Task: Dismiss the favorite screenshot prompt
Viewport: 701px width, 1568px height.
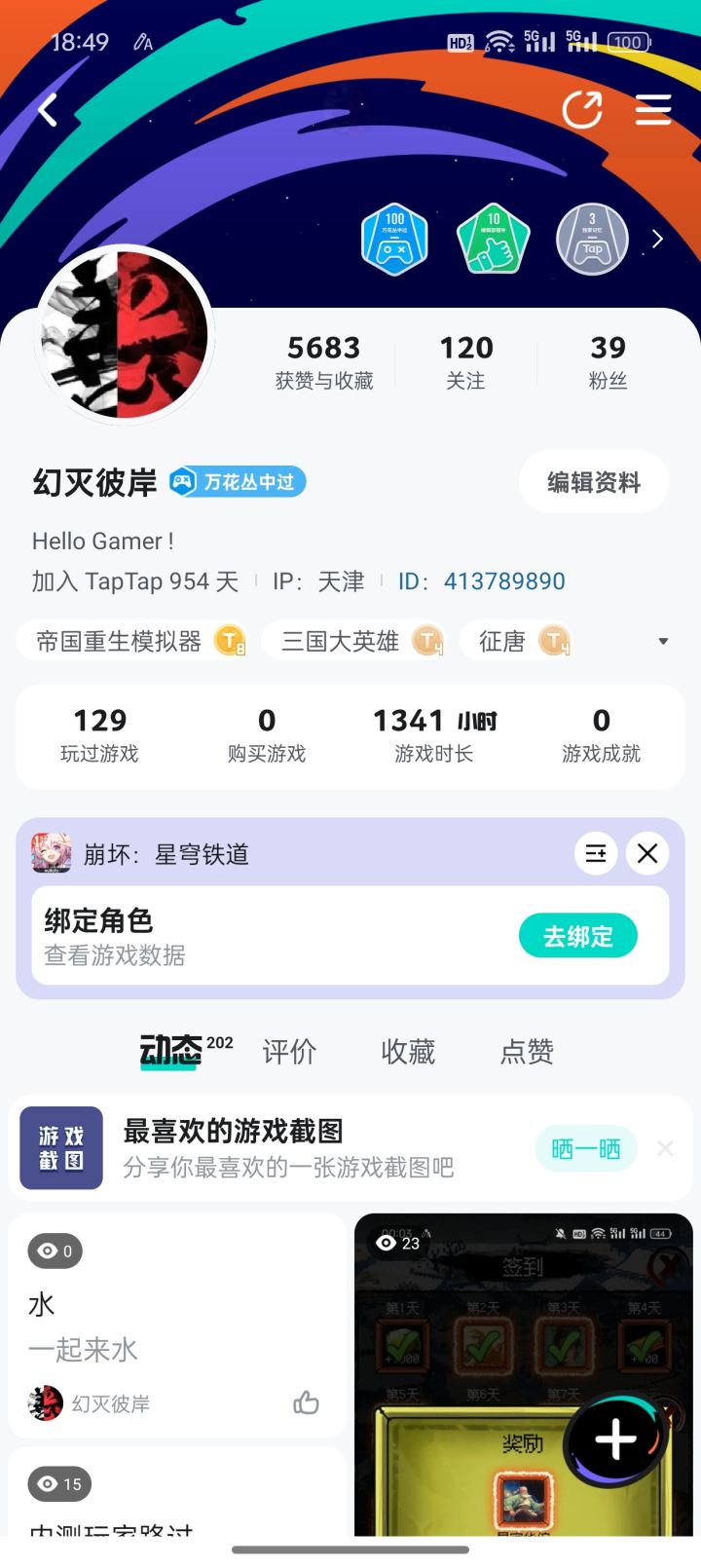Action: pyautogui.click(x=665, y=1148)
